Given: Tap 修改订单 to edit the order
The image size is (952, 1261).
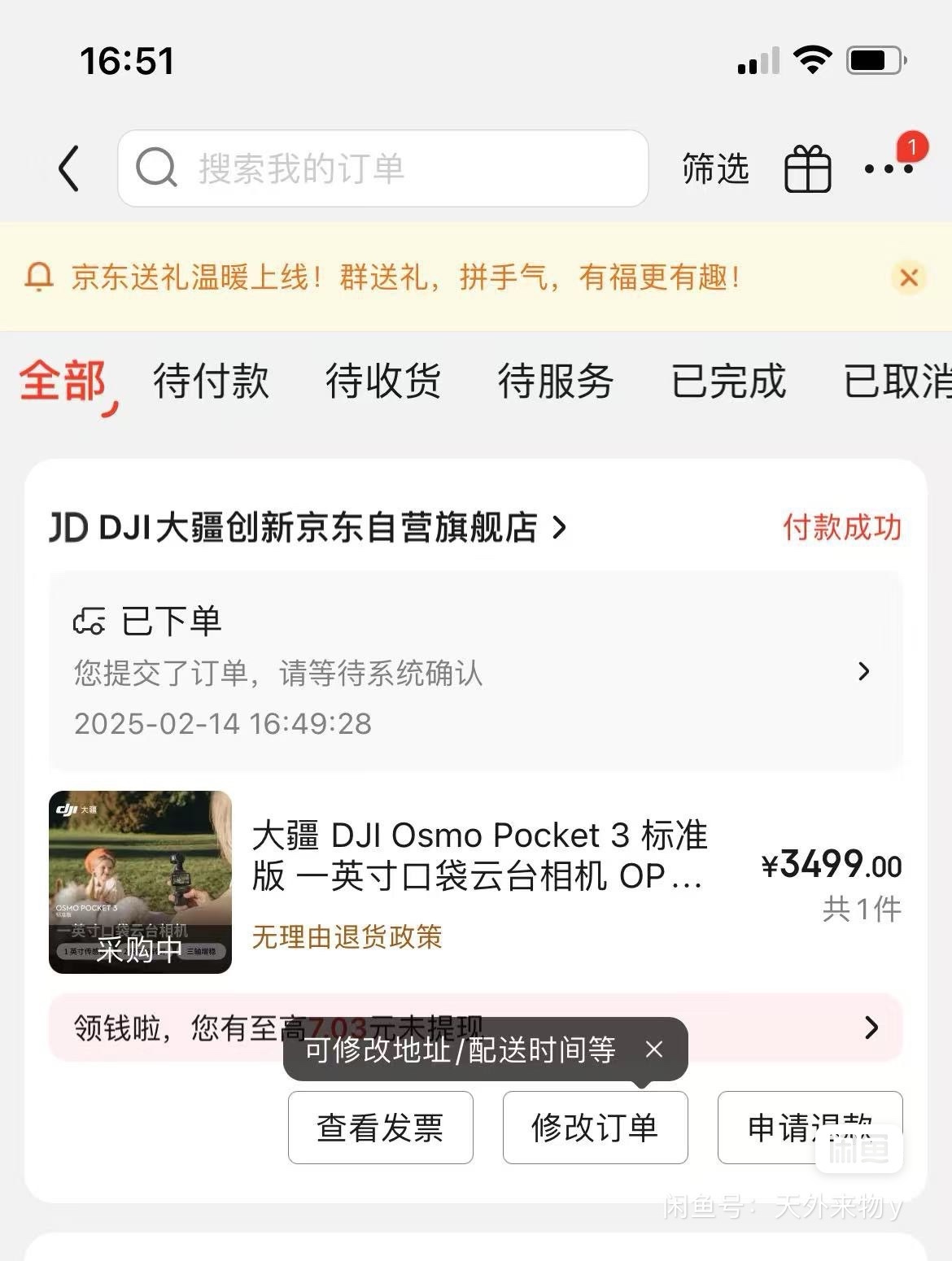Looking at the screenshot, I should coord(595,1128).
